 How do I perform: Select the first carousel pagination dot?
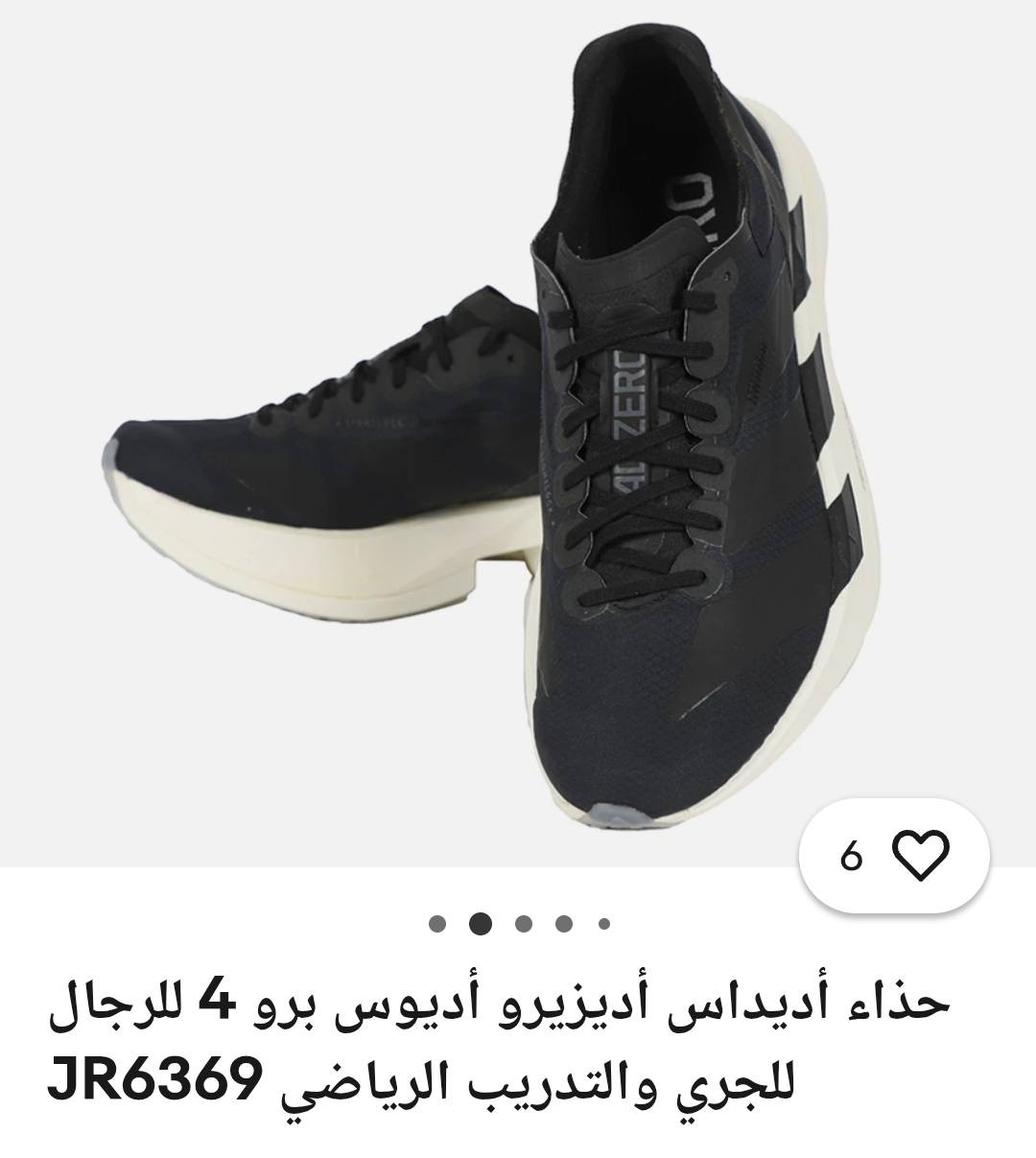438,926
